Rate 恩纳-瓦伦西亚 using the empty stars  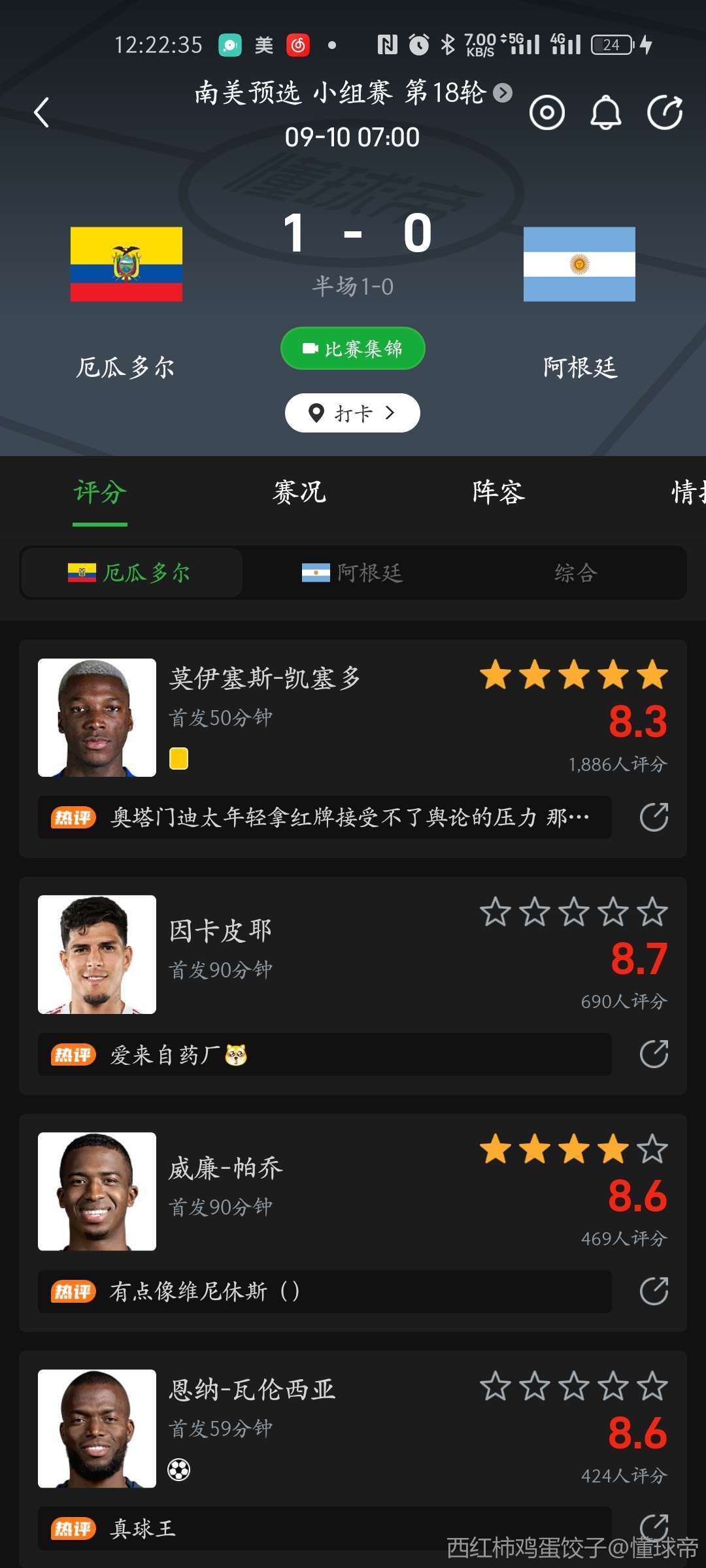click(574, 1386)
